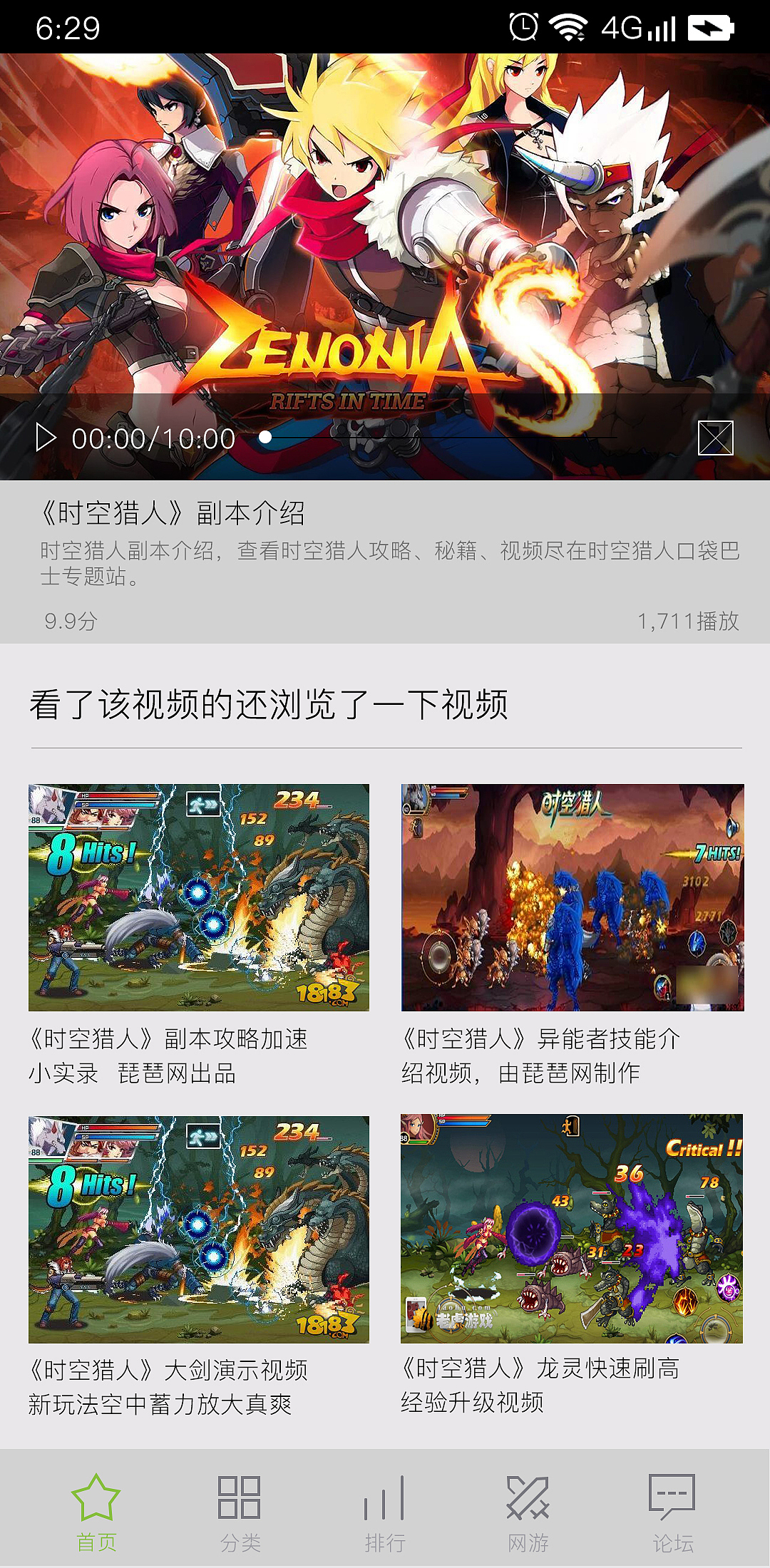Open the 分类 grid icon
The width and height of the screenshot is (770, 1568).
(241, 1493)
